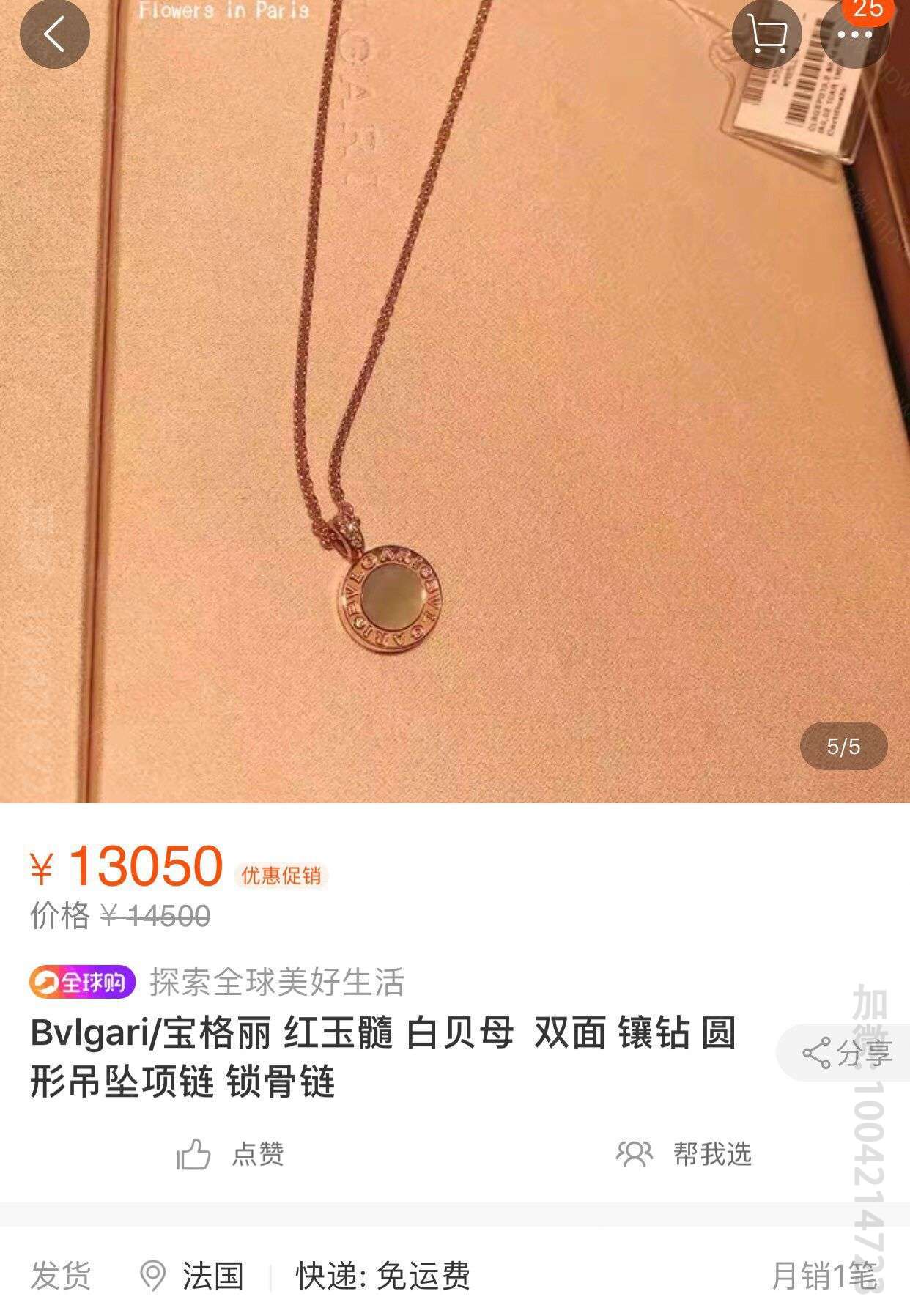Open the shopping cart

click(x=767, y=34)
